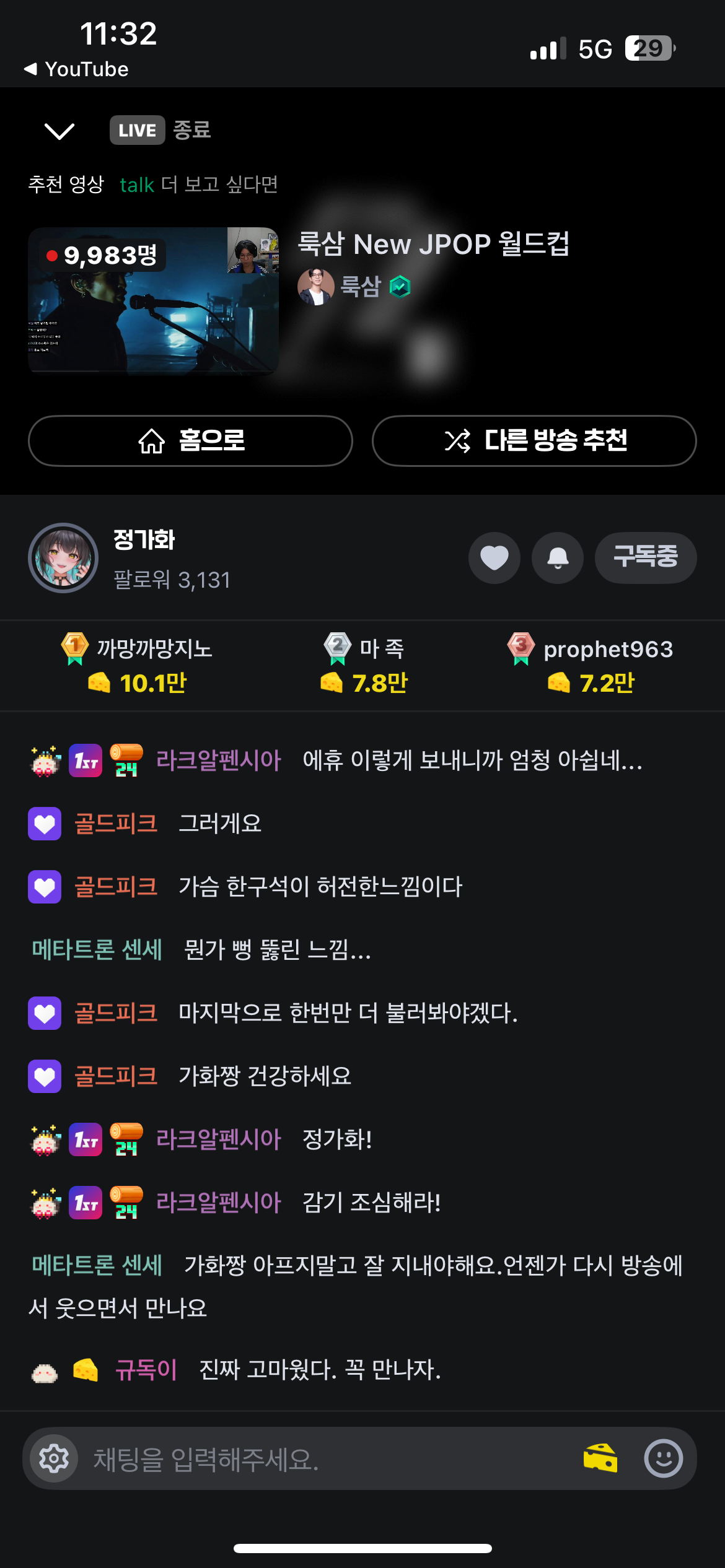Open 정가화's channel profile picture

[x=63, y=558]
